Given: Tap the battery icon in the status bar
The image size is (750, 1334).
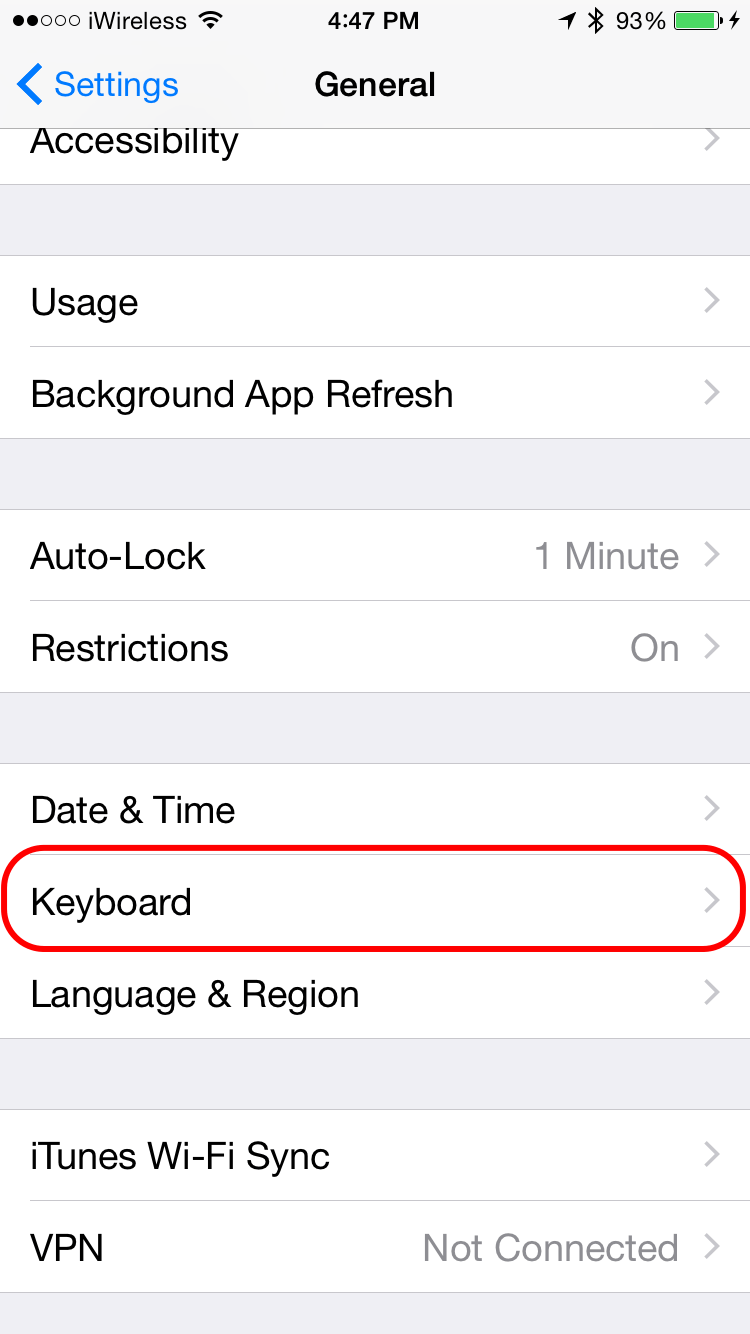Looking at the screenshot, I should coord(695,19).
